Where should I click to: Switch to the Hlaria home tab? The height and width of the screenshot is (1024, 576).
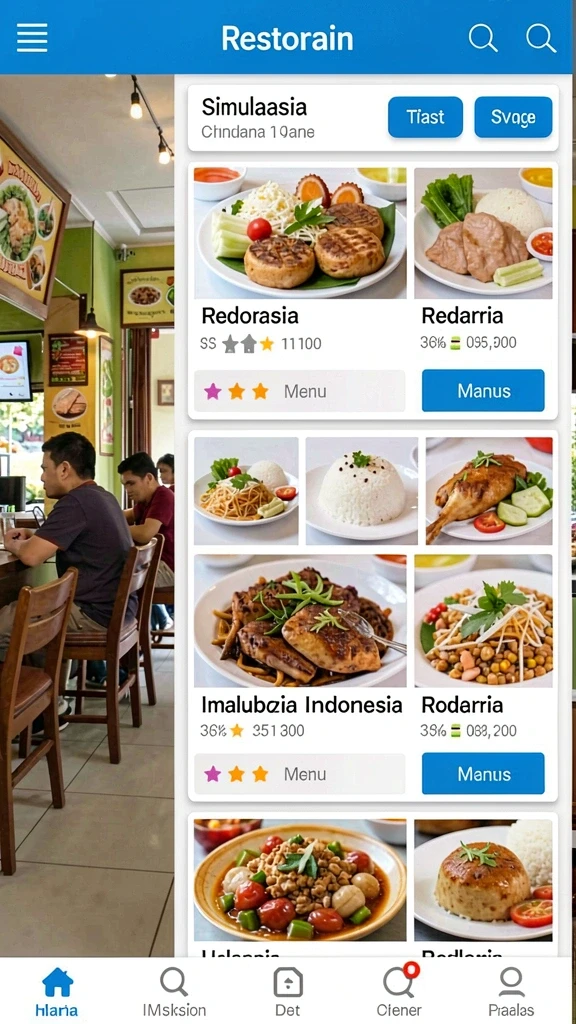57,992
